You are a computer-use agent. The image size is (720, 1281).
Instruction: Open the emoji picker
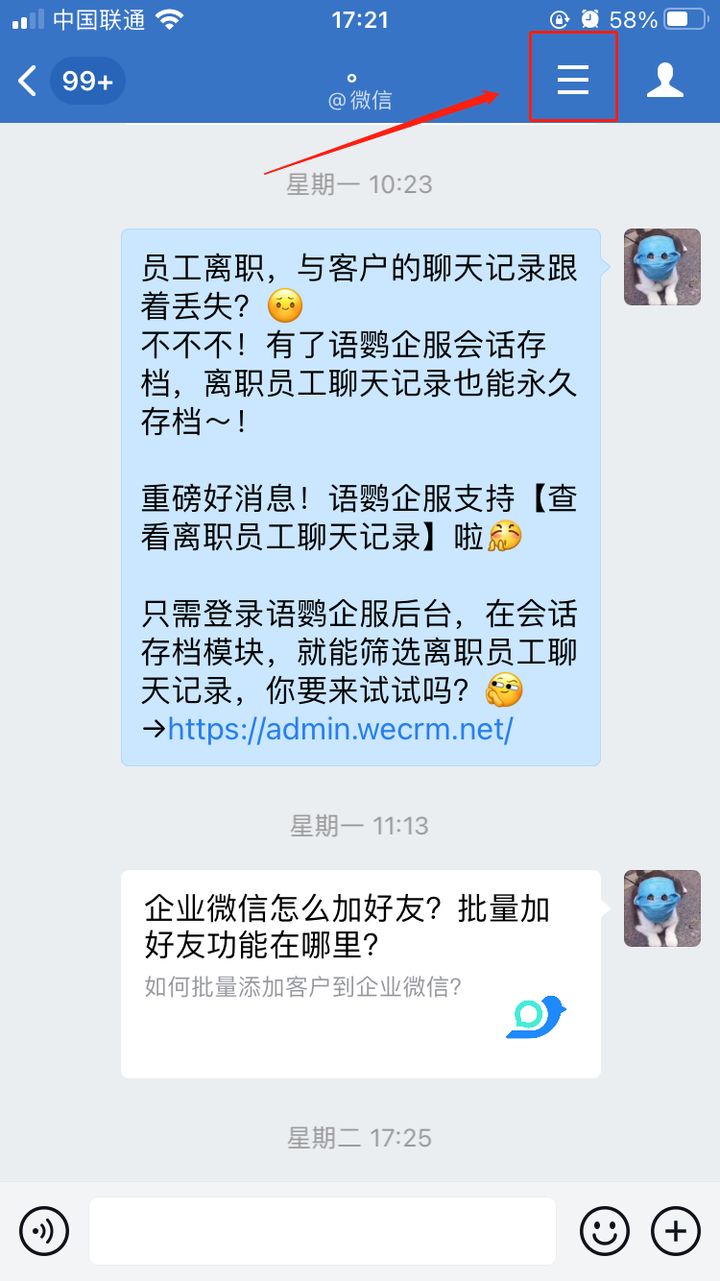(x=605, y=1231)
